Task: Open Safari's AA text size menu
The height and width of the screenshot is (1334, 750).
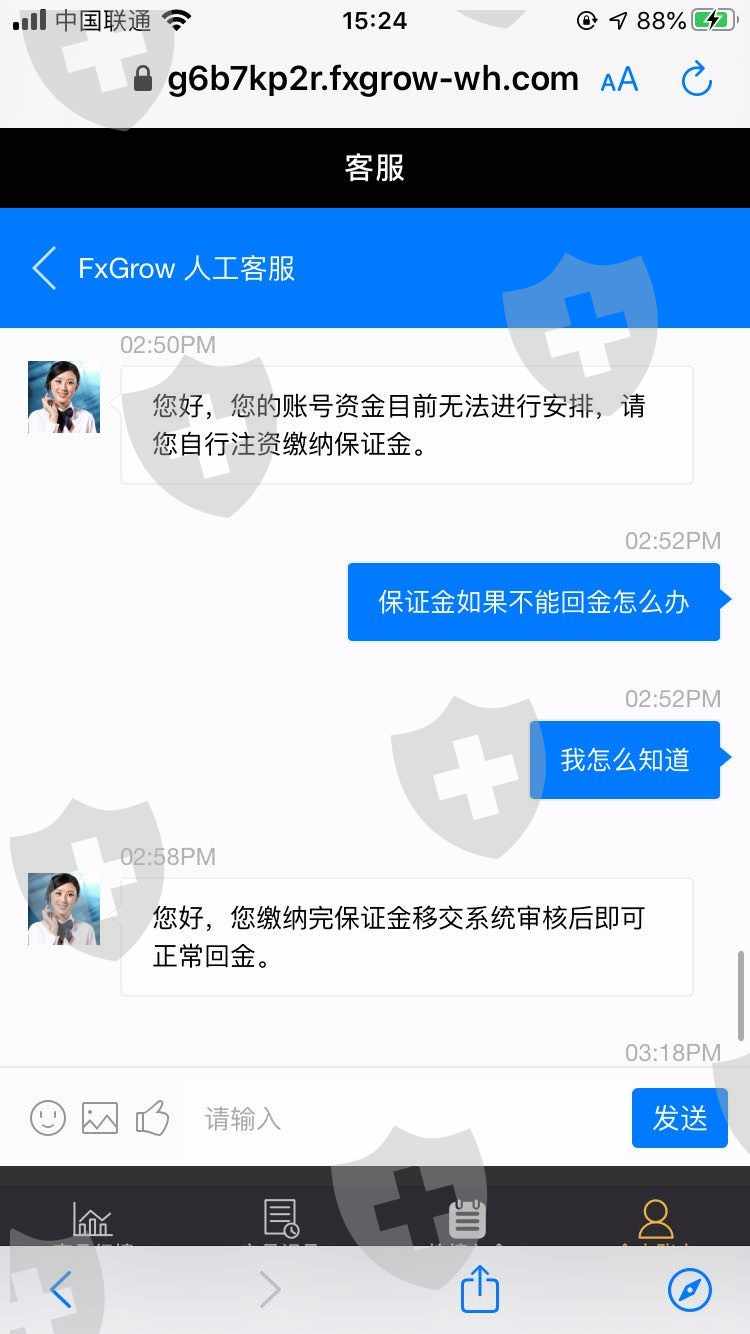Action: [x=619, y=80]
